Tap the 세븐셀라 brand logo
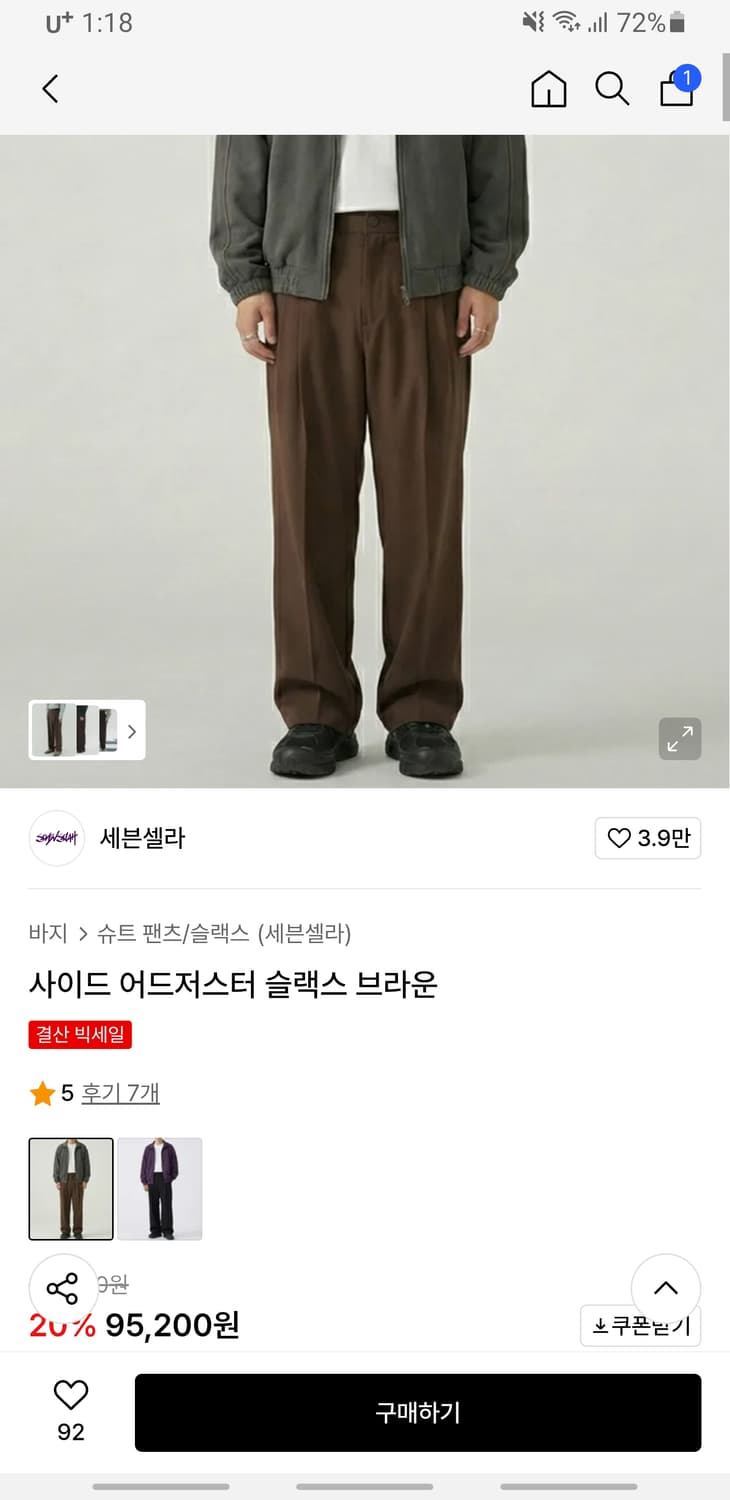730x1500 pixels. (x=57, y=838)
